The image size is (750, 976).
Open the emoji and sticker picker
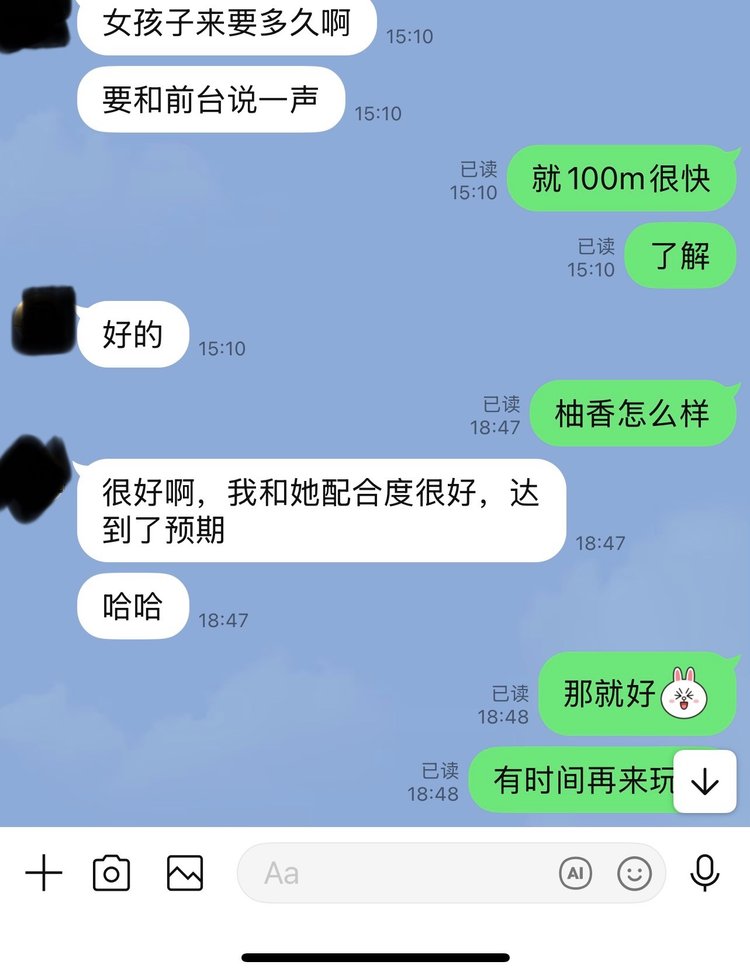pyautogui.click(x=634, y=873)
